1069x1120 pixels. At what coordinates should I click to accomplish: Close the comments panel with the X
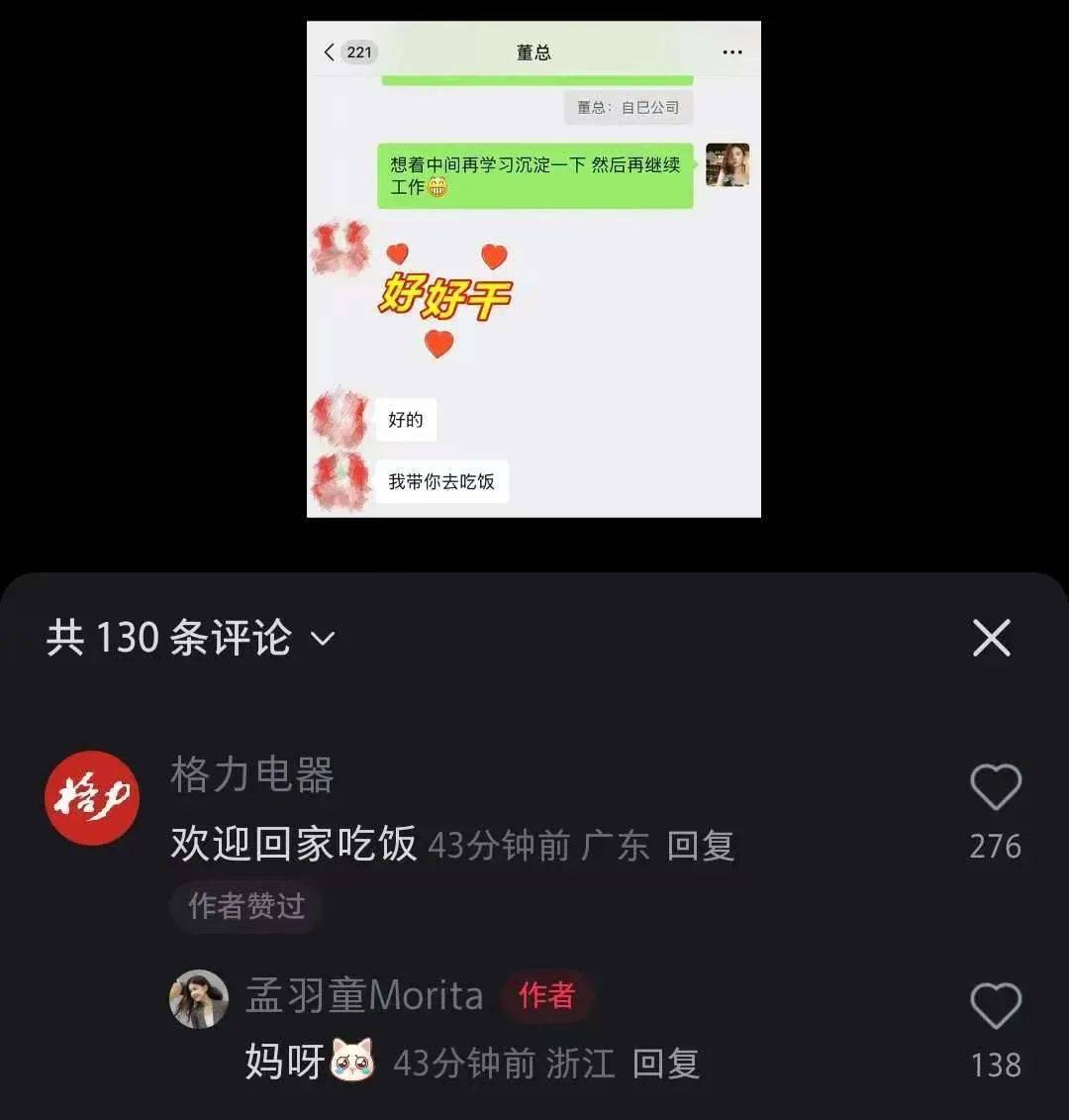(x=991, y=639)
